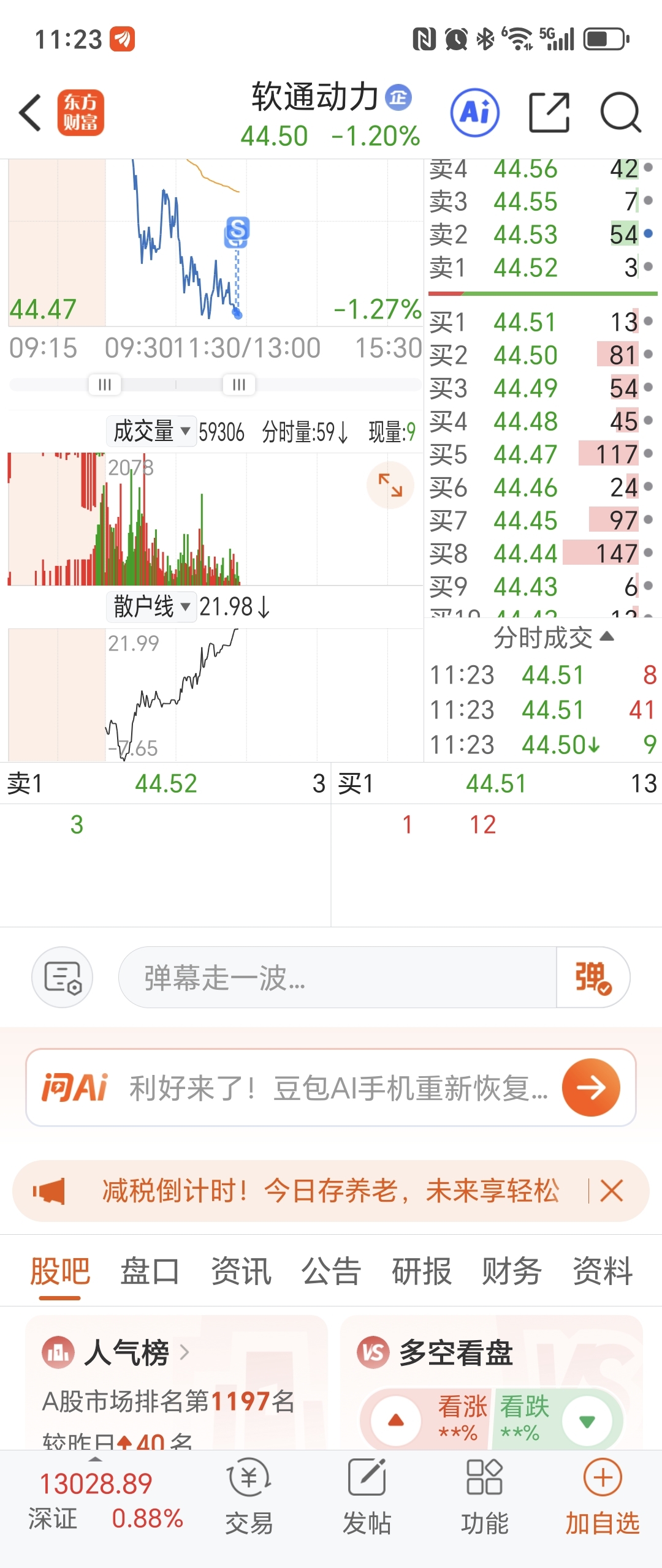This screenshot has width=662, height=1568.
Task: Enlarge the chart to fullscreen
Action: (390, 485)
